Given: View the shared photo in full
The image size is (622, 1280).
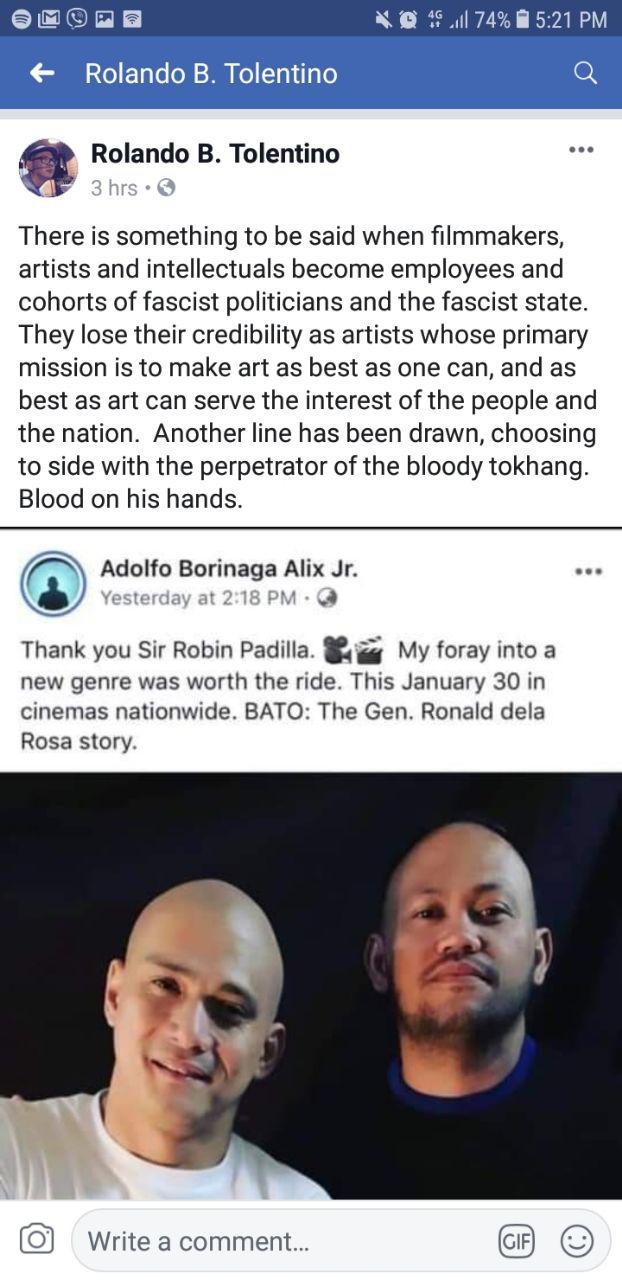Looking at the screenshot, I should click(x=311, y=985).
